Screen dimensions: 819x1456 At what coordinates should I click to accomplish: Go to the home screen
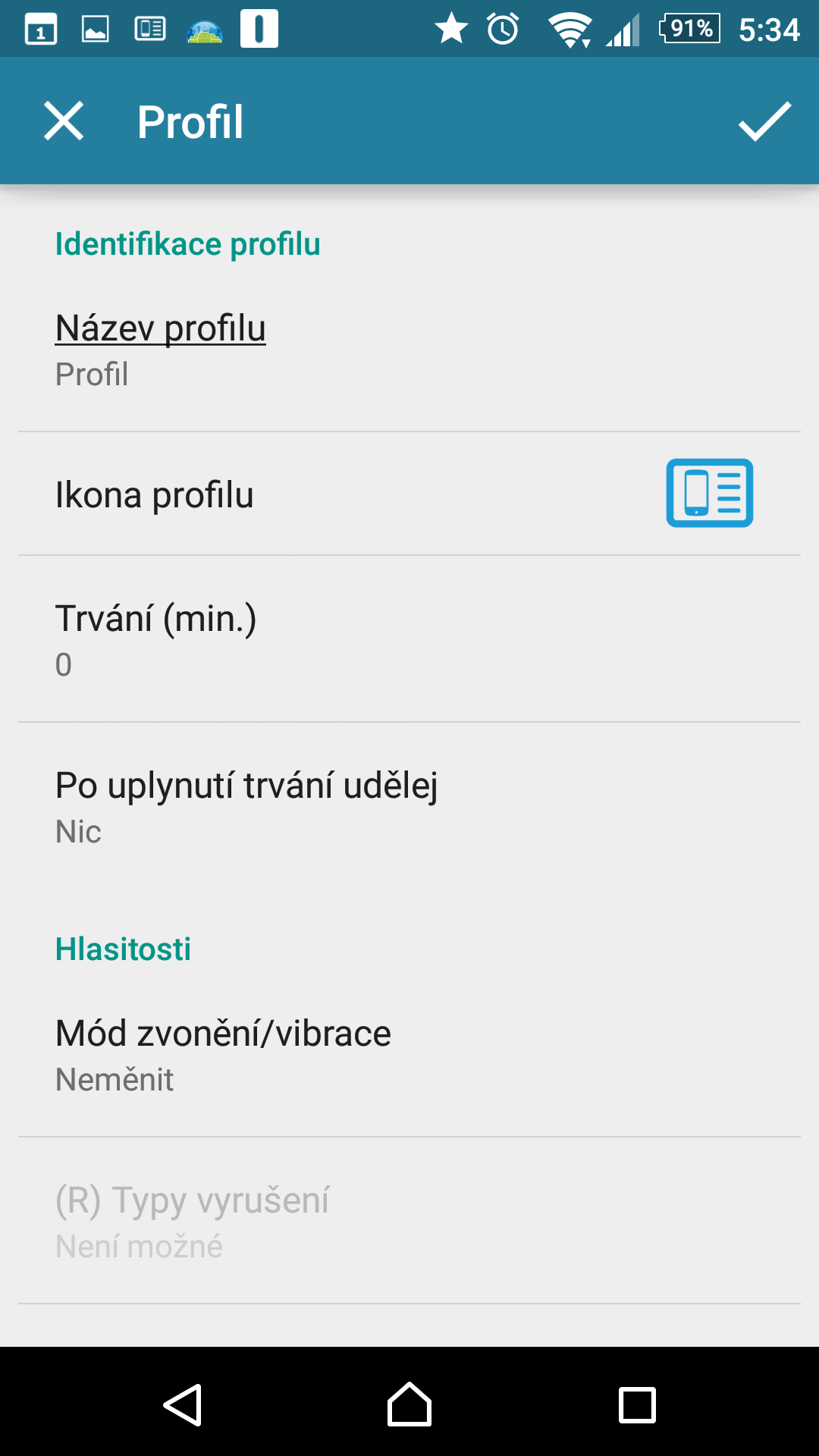[409, 1404]
